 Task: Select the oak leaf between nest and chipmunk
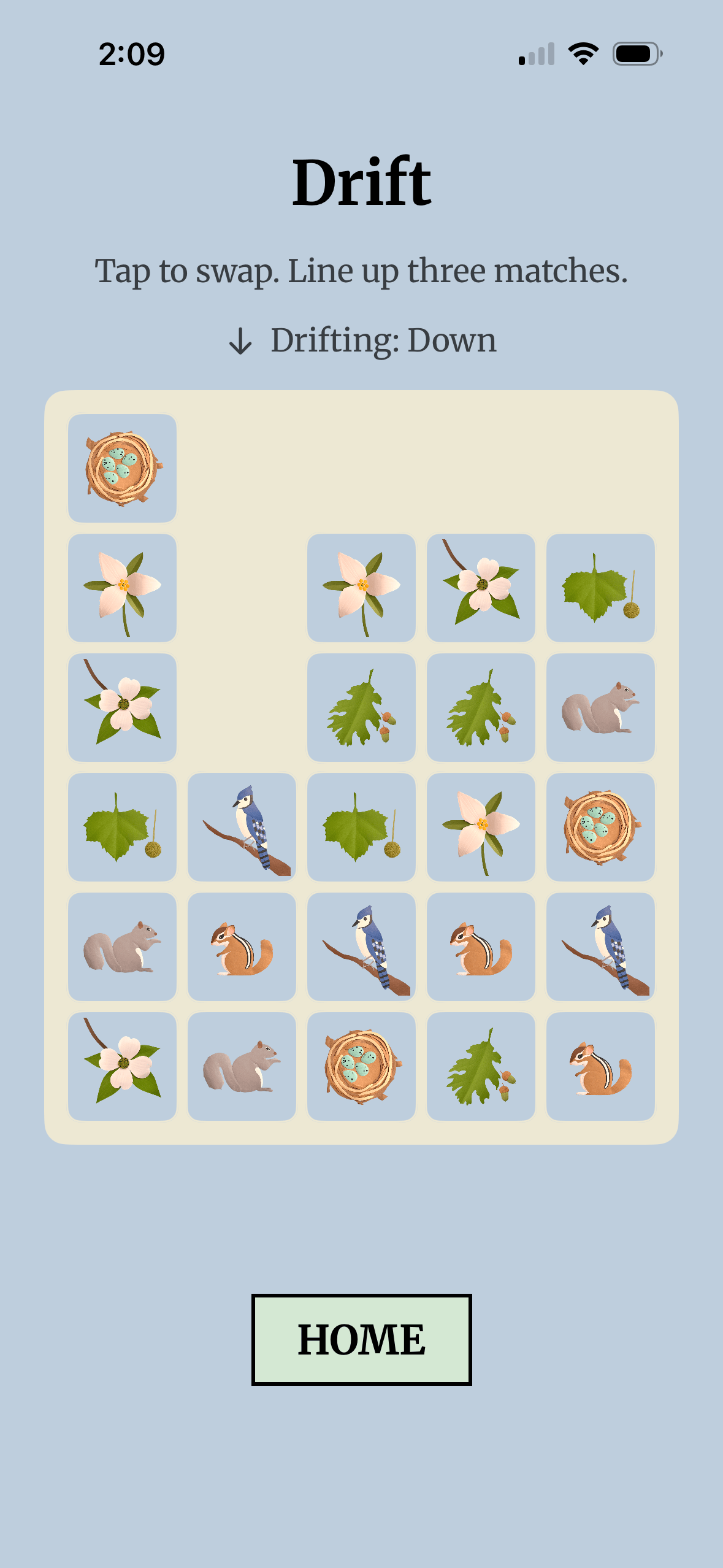point(481,1066)
